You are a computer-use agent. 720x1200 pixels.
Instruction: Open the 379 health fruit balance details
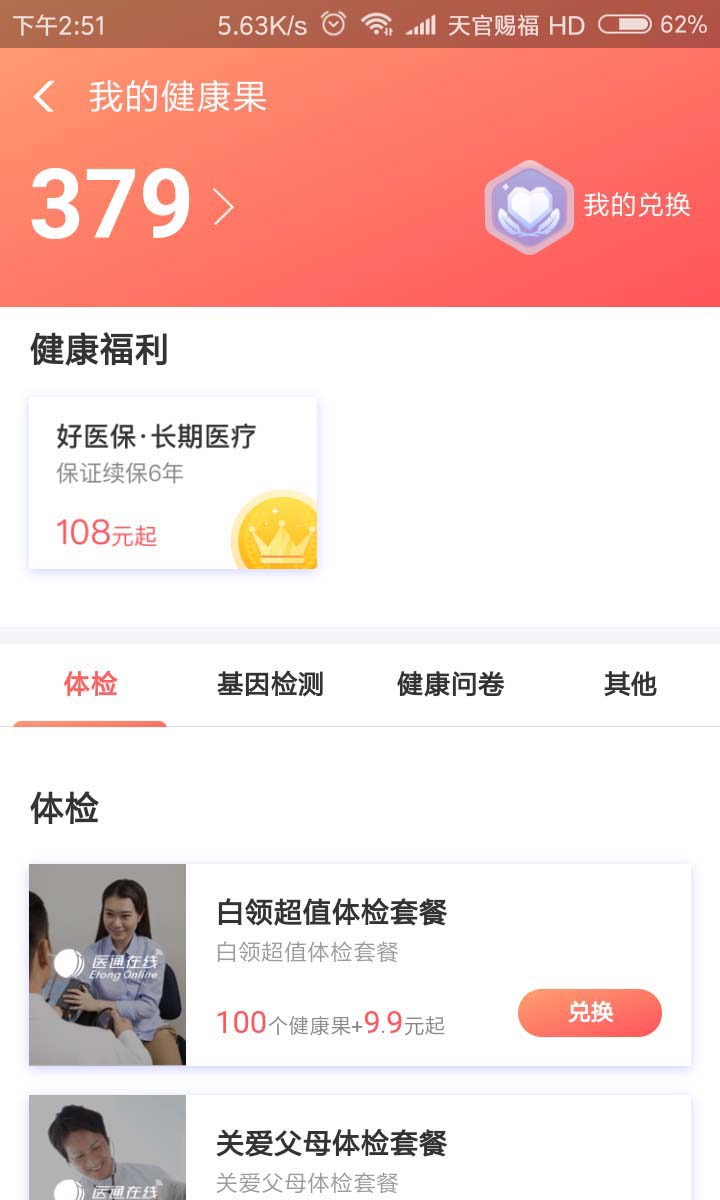point(130,206)
